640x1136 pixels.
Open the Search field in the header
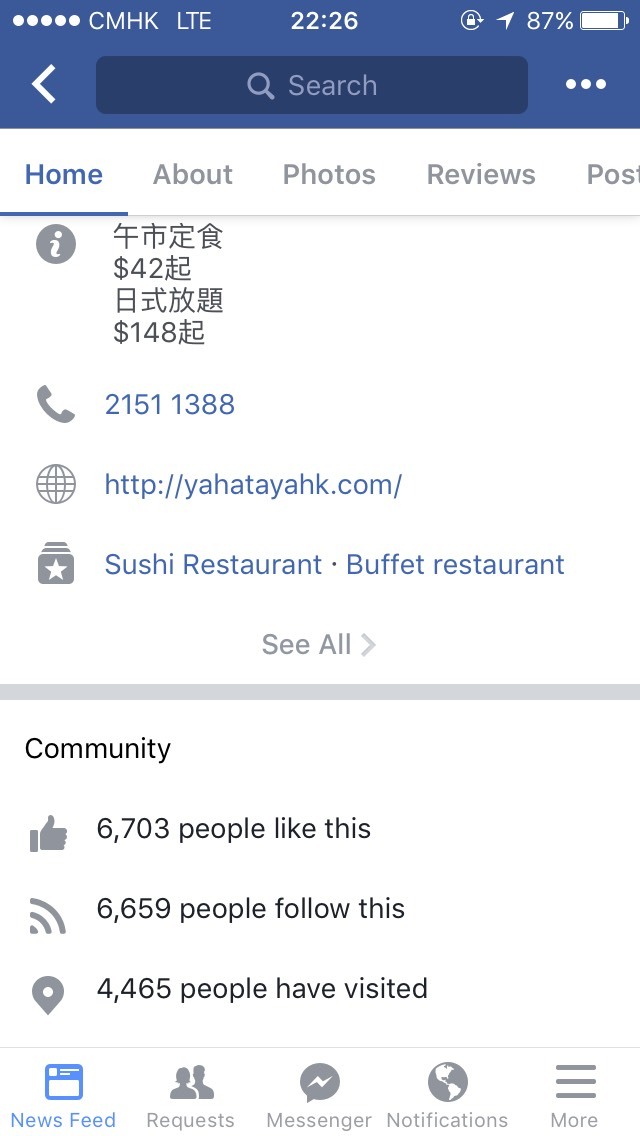312,85
